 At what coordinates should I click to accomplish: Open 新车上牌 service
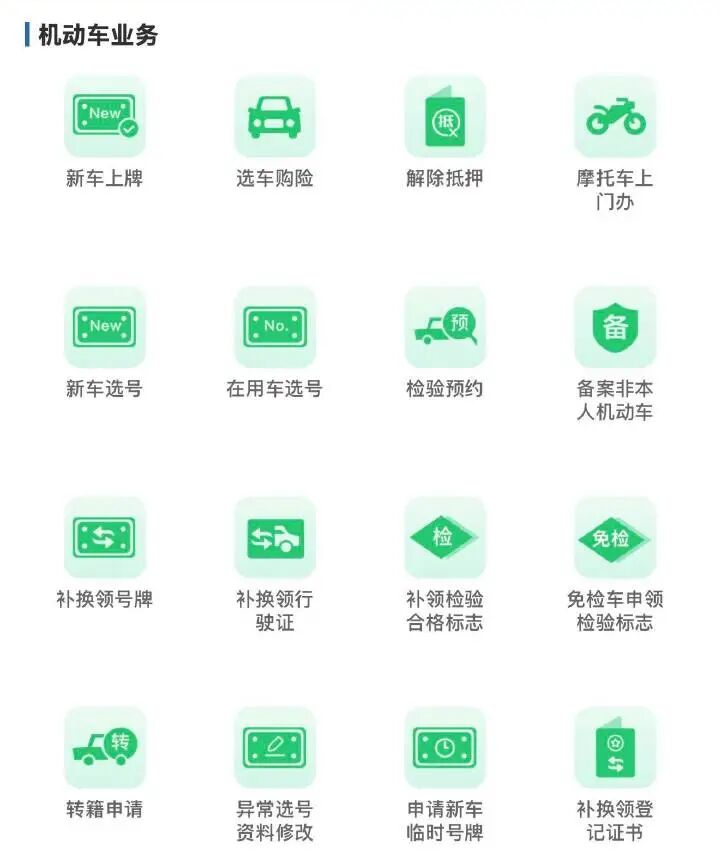[105, 117]
